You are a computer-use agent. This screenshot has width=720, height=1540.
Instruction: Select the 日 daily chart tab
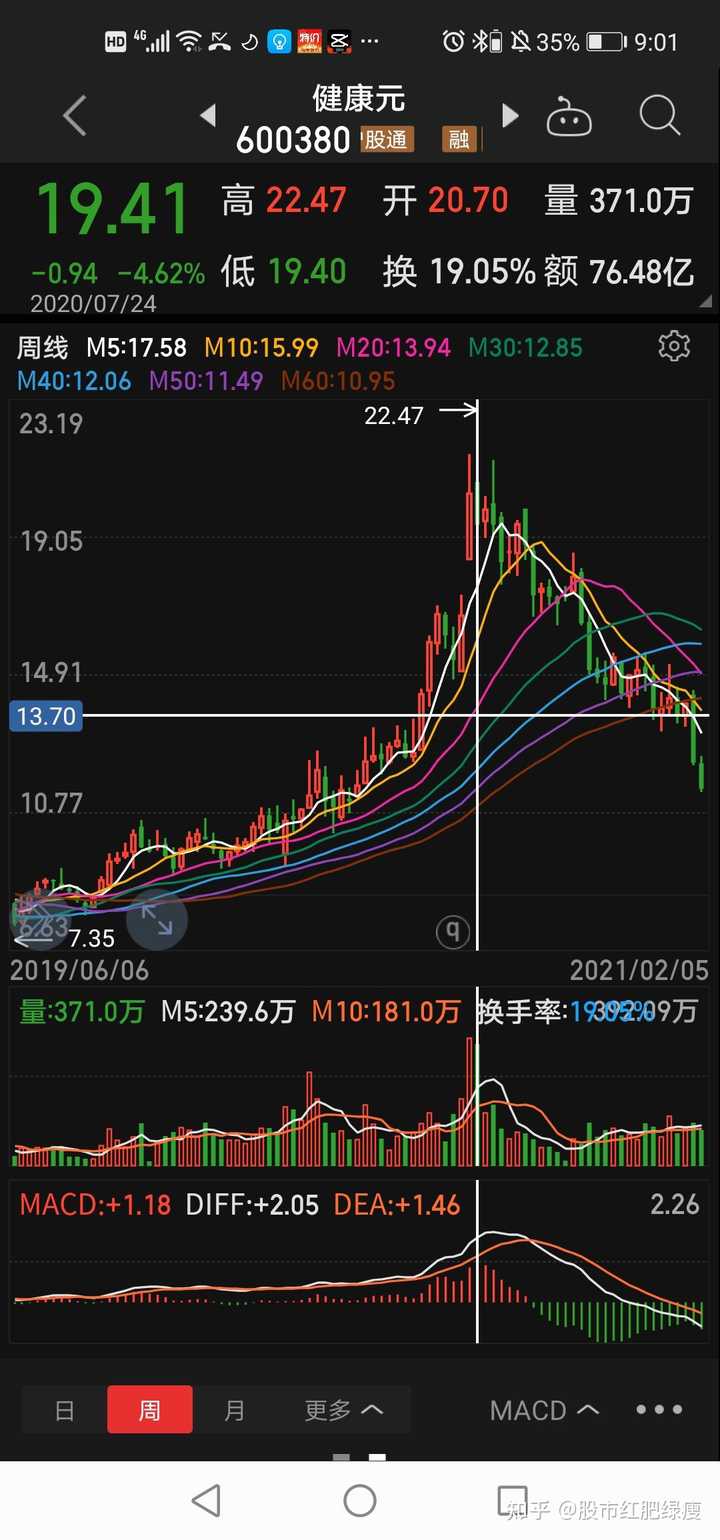coord(65,1410)
